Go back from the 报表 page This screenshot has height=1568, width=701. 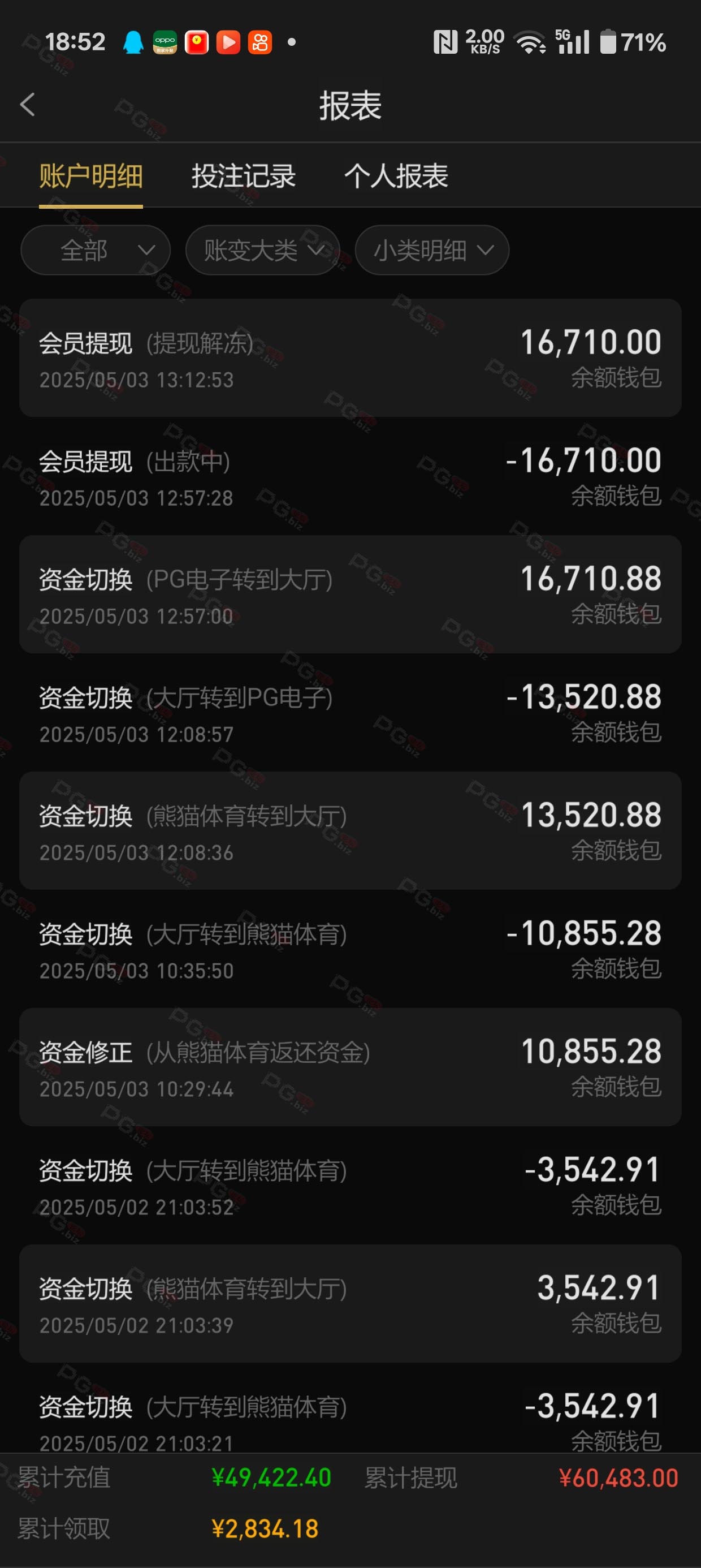click(x=27, y=105)
